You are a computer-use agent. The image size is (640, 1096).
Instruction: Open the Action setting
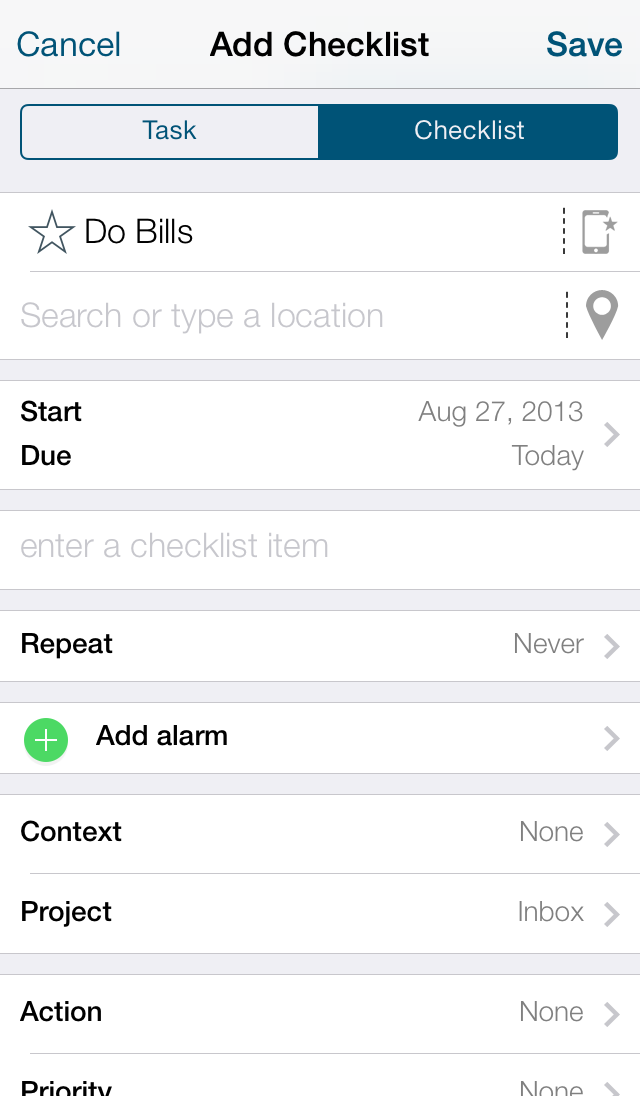click(x=320, y=1013)
